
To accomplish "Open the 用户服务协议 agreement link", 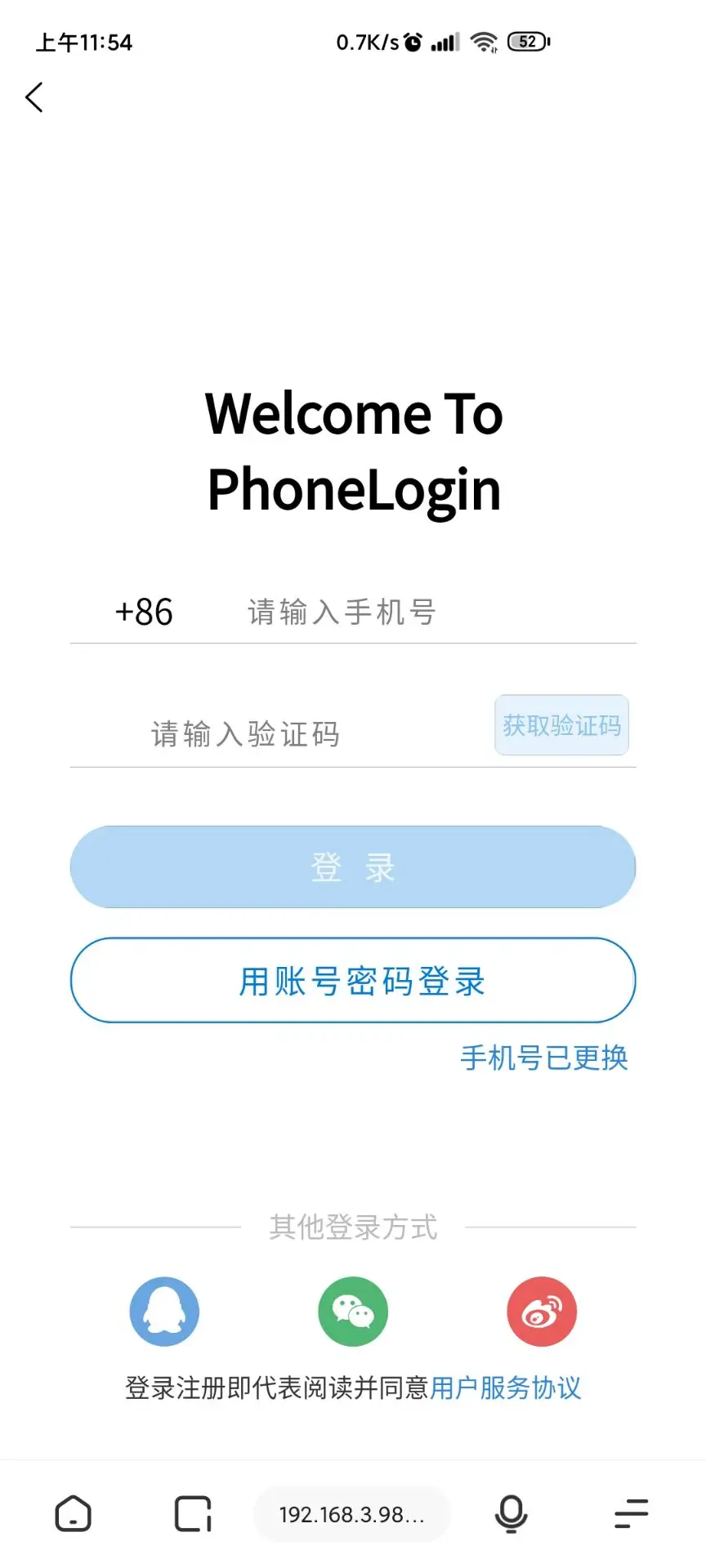I will coord(505,1388).
